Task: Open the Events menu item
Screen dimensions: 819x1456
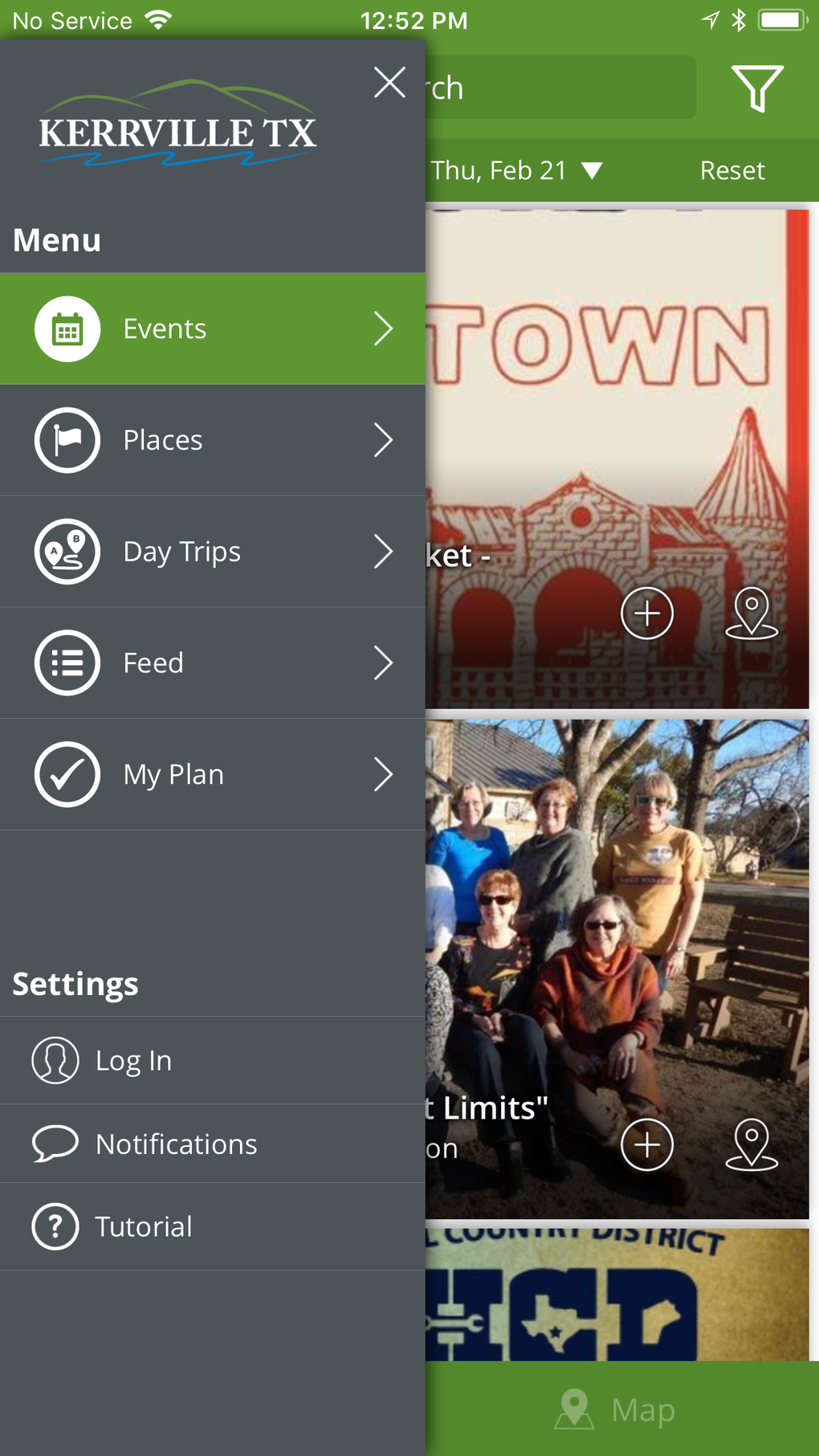Action: tap(213, 328)
